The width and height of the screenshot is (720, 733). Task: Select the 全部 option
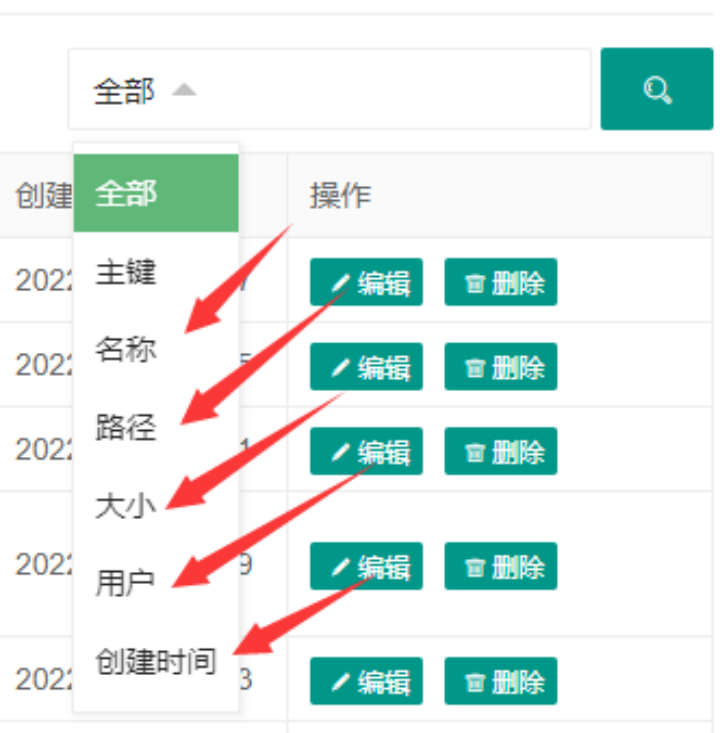155,194
